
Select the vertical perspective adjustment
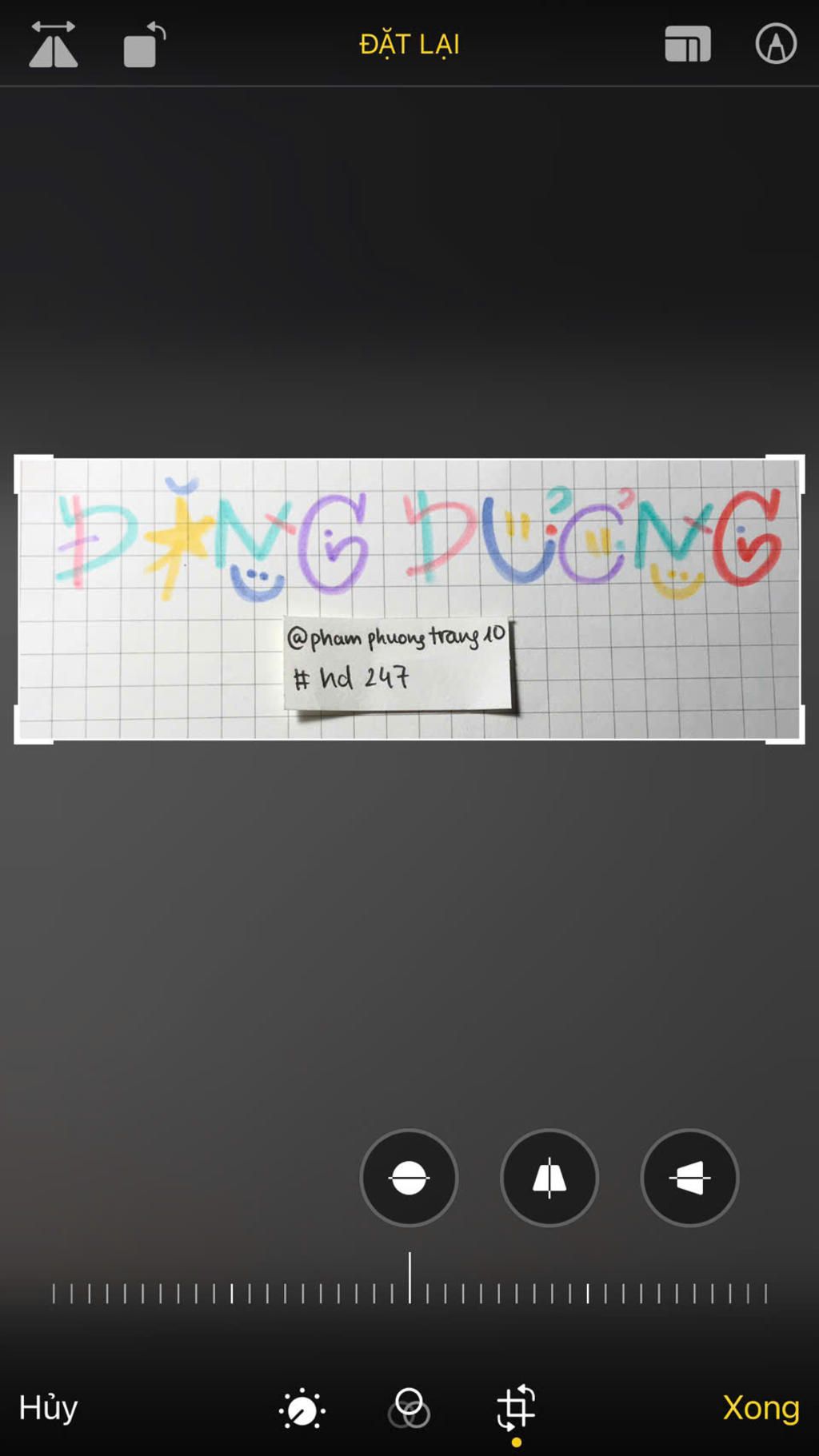(x=549, y=1178)
